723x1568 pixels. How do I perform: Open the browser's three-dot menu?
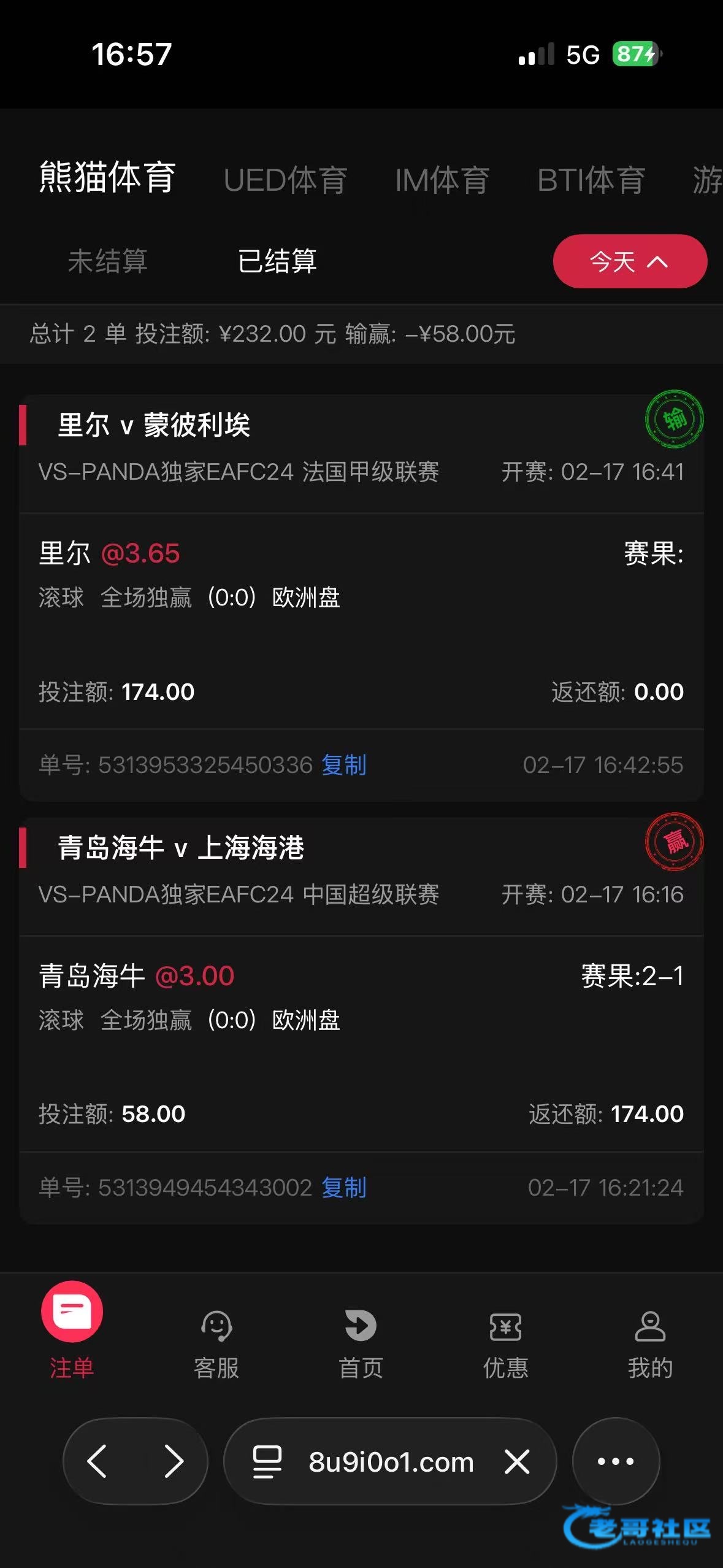616,1461
